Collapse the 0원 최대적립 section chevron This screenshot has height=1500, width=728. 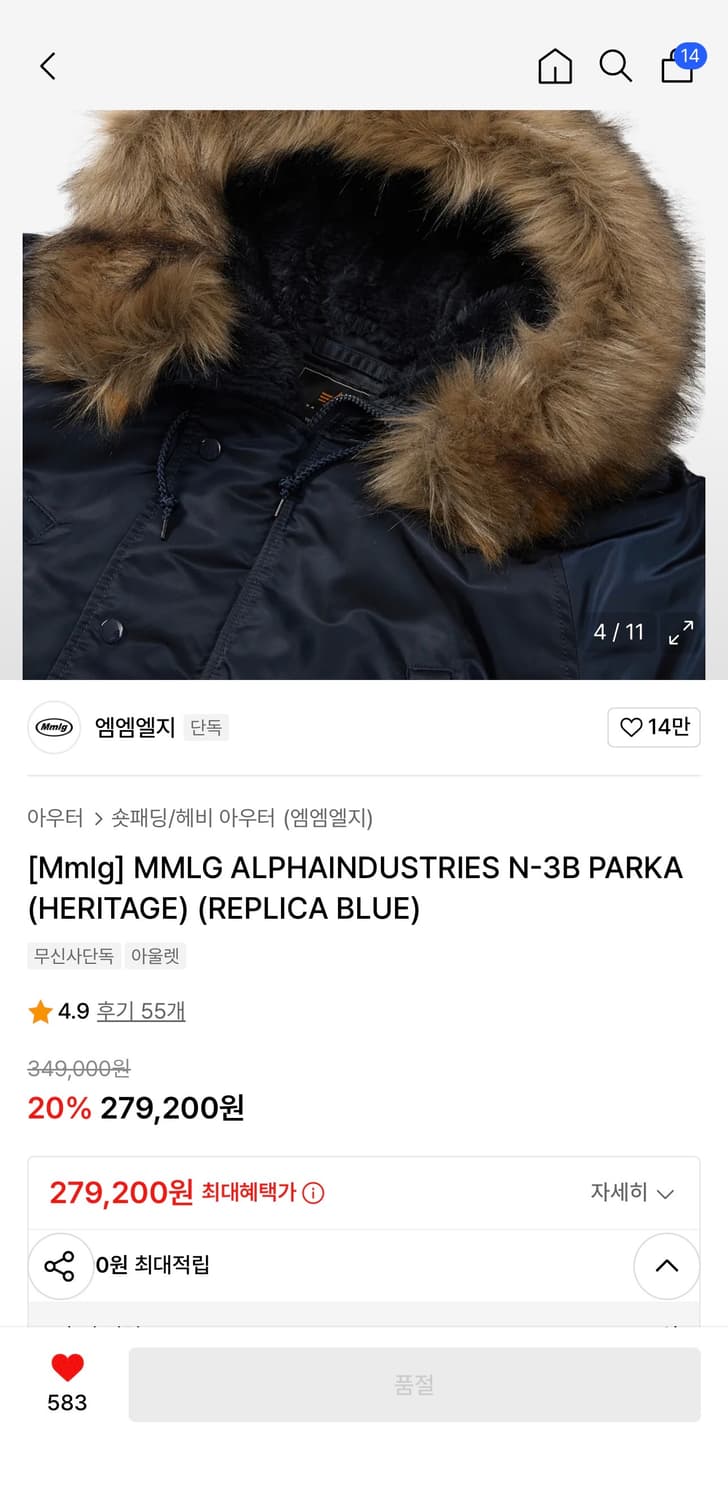coord(666,1266)
